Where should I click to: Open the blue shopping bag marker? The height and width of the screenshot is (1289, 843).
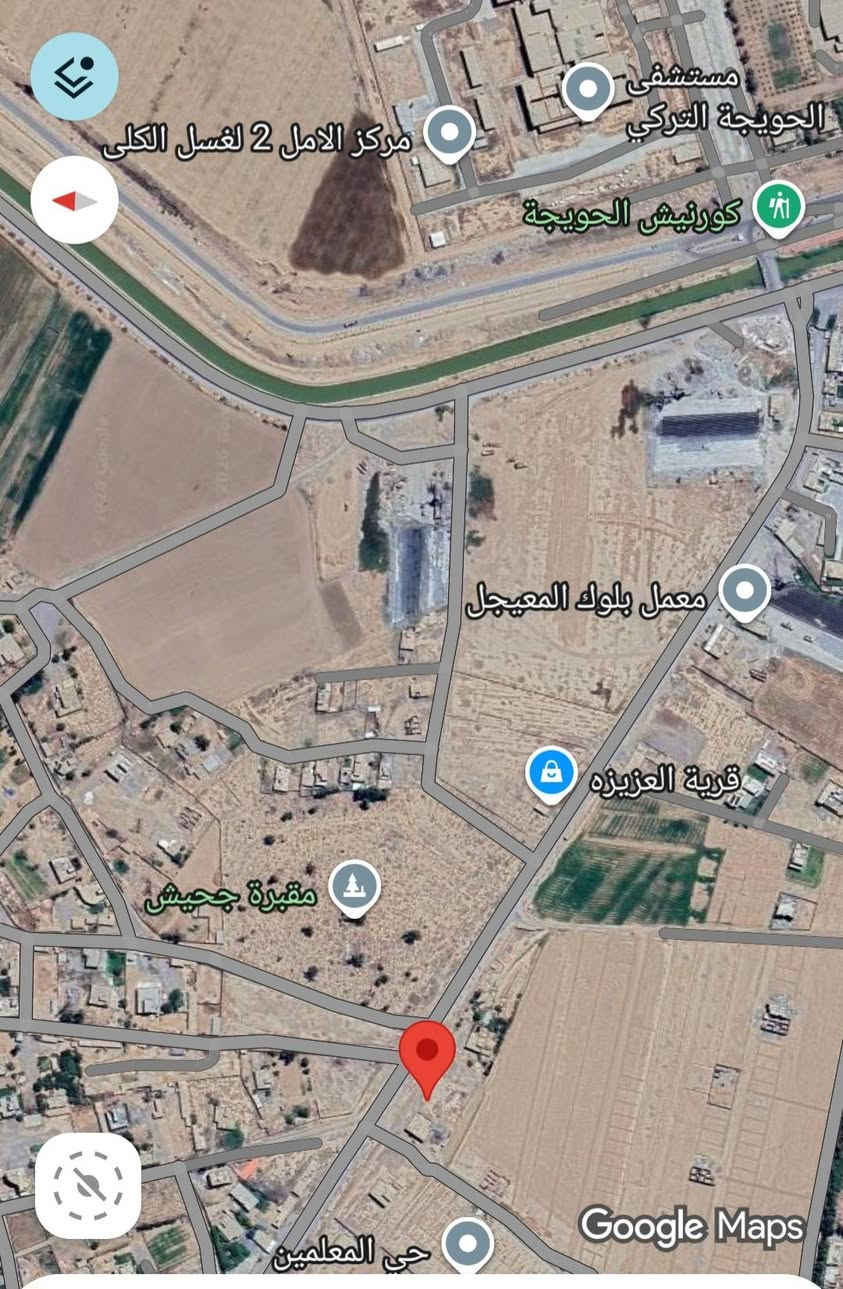[552, 774]
